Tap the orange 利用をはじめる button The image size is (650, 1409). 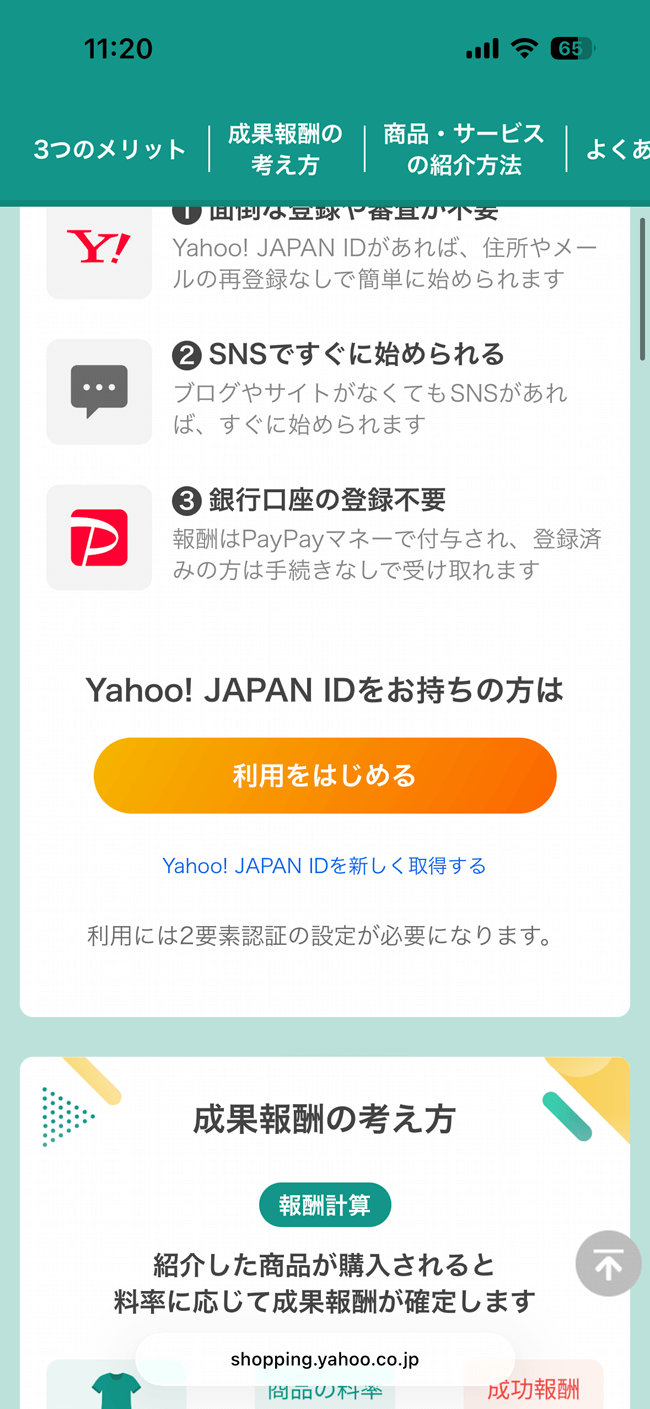[325, 776]
